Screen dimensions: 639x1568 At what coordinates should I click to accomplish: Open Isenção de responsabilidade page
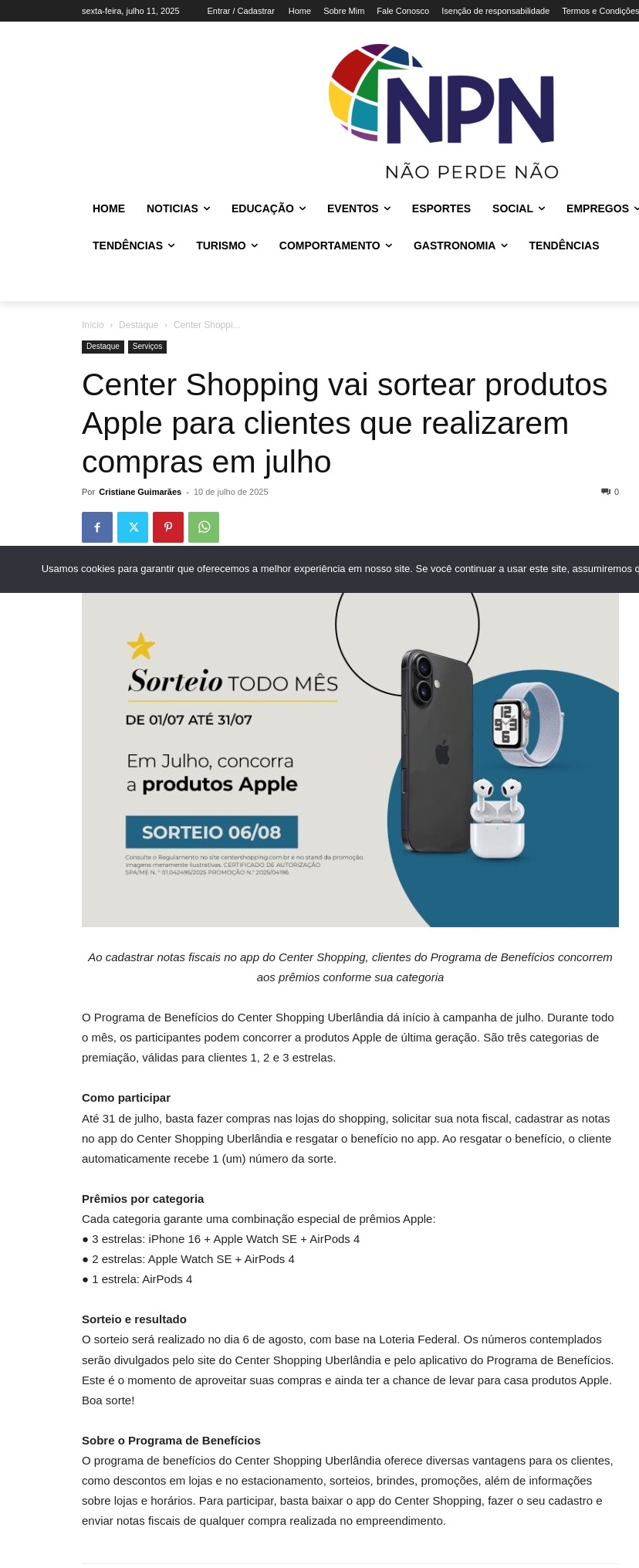pyautogui.click(x=495, y=11)
